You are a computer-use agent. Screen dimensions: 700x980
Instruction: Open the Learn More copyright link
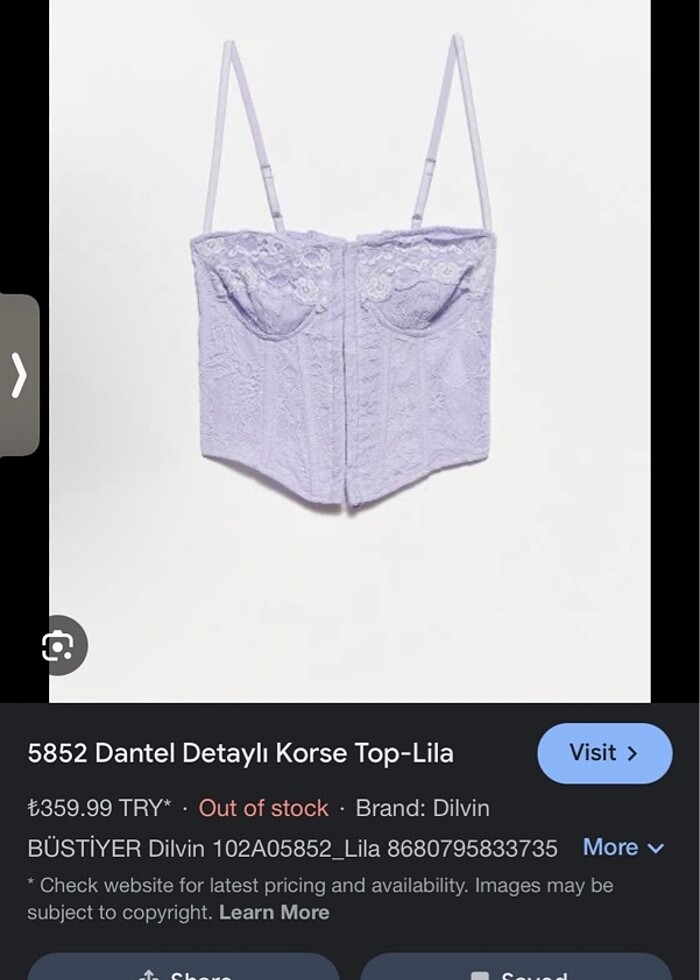point(274,912)
